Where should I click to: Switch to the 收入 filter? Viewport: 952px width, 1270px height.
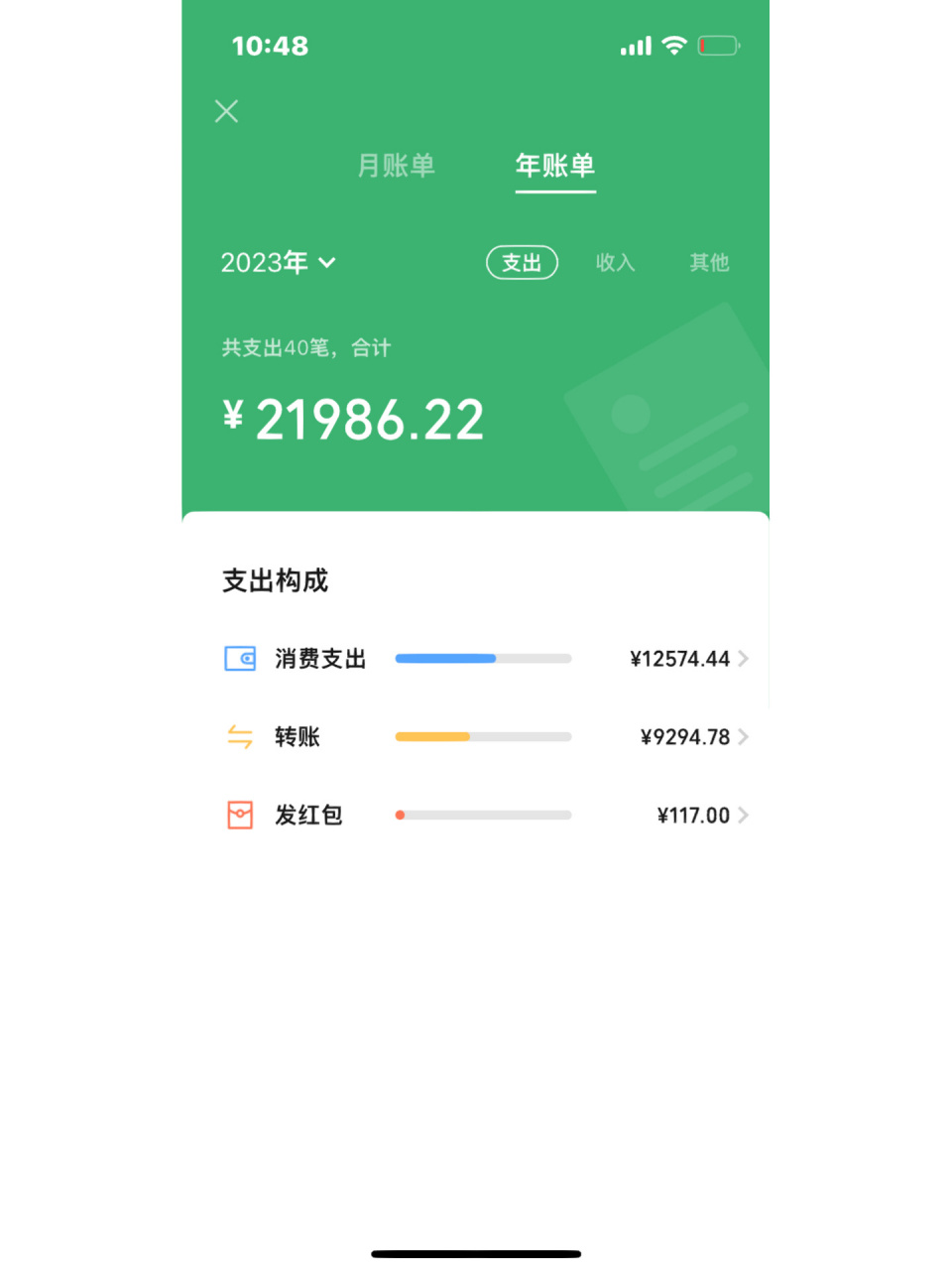[x=615, y=263]
